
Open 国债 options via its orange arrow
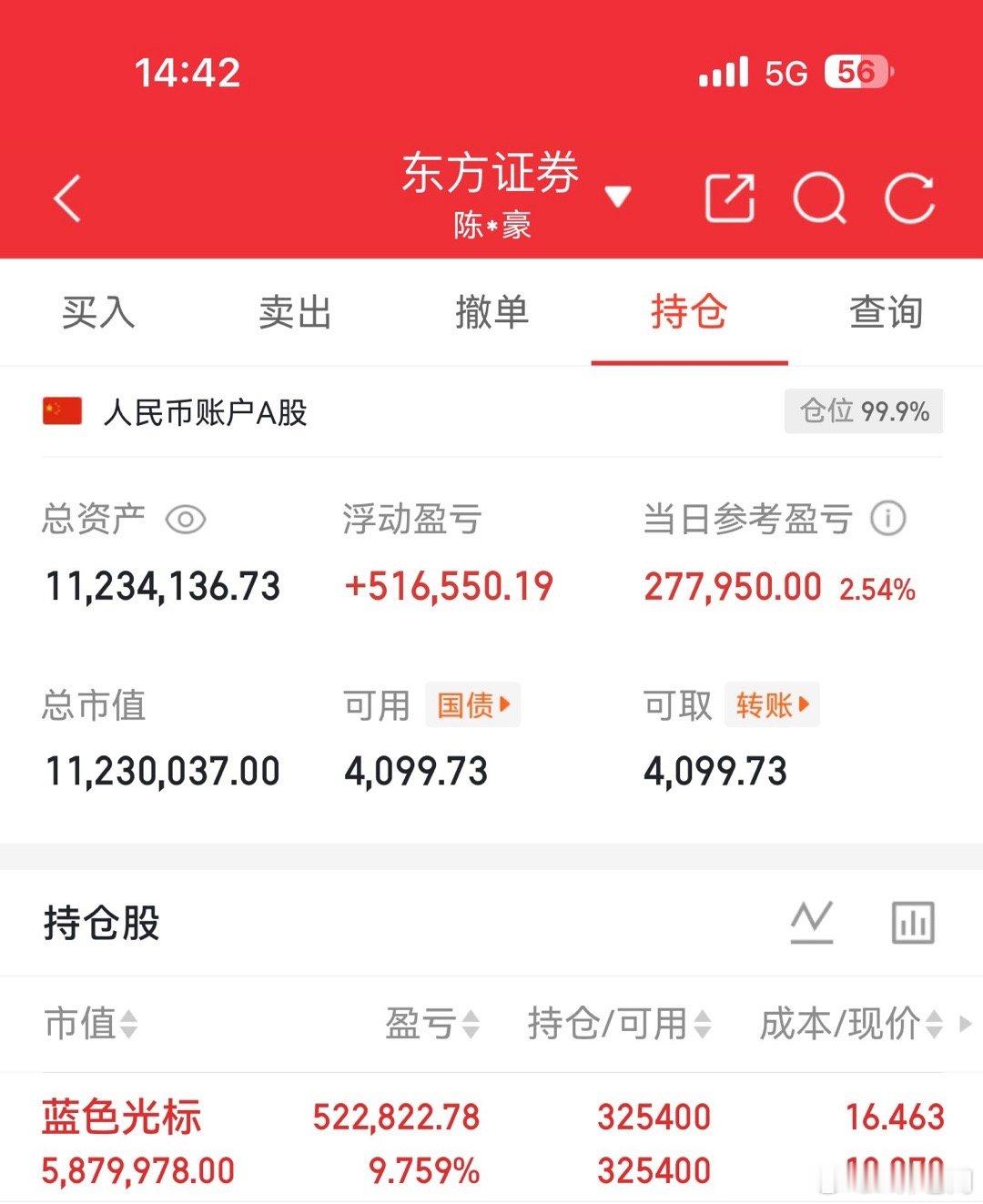coord(473,704)
